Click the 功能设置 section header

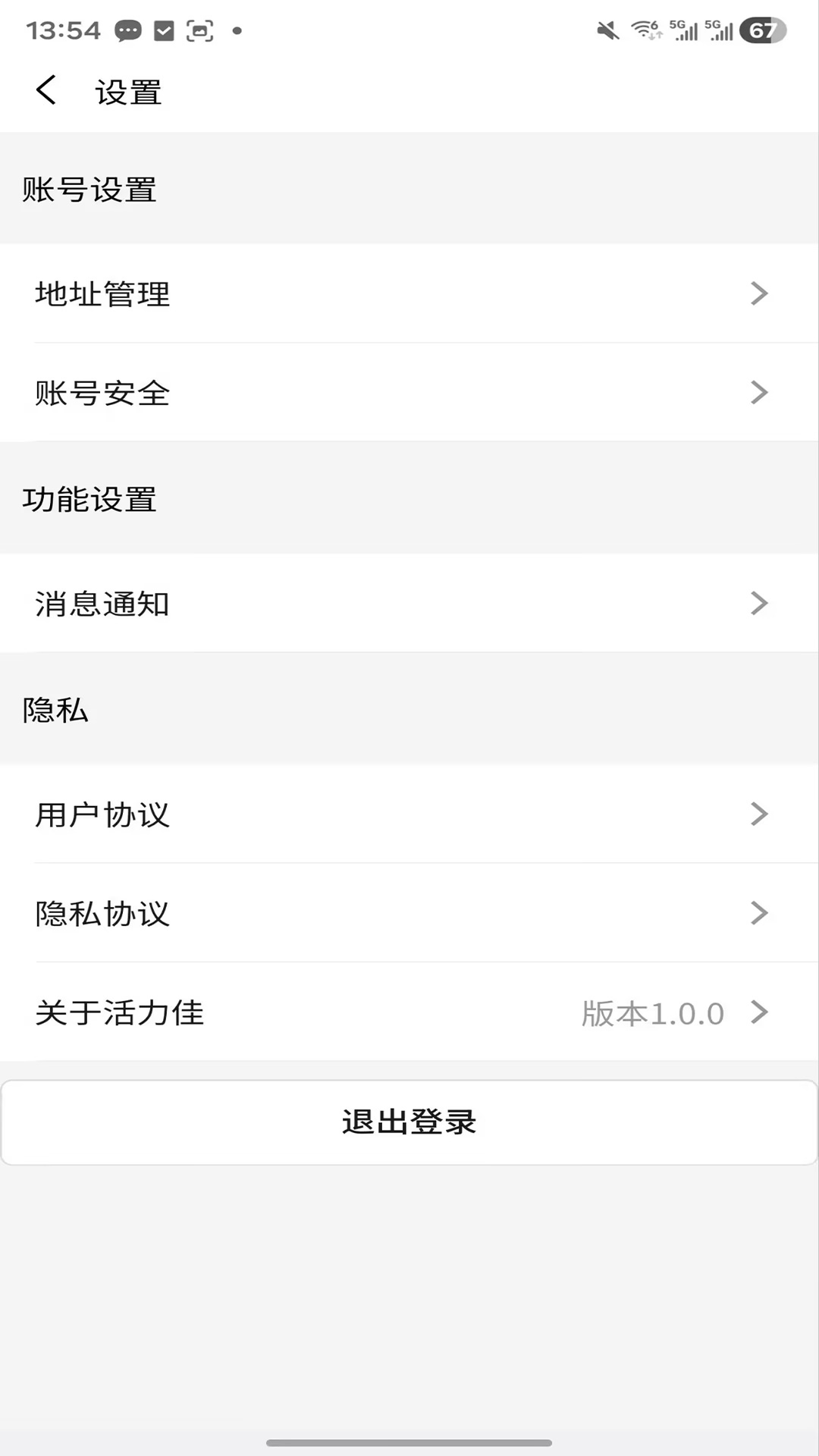point(89,500)
